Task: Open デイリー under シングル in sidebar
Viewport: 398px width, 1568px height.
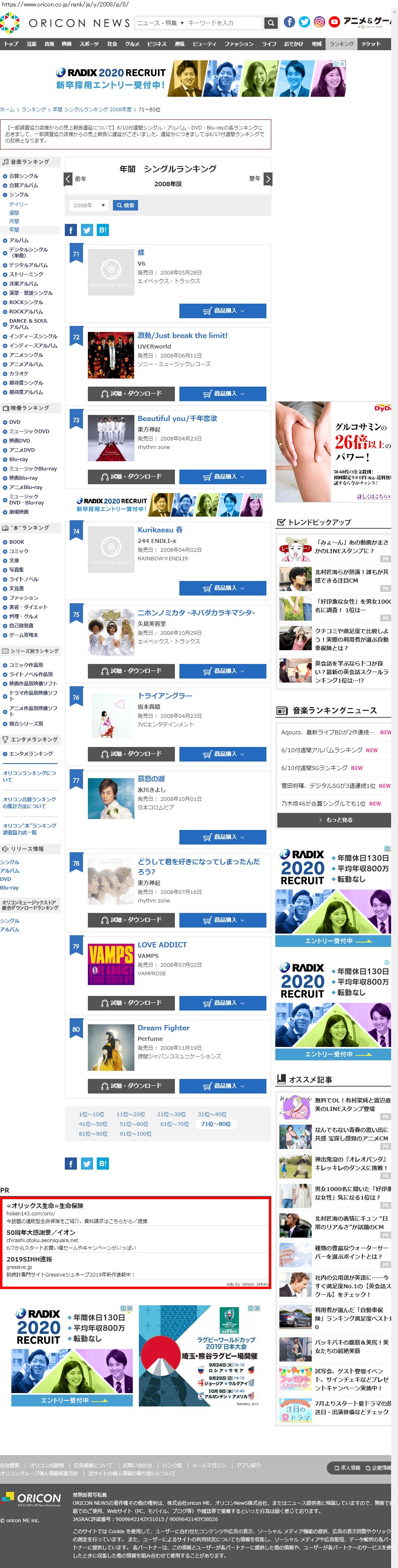Action: tap(18, 204)
